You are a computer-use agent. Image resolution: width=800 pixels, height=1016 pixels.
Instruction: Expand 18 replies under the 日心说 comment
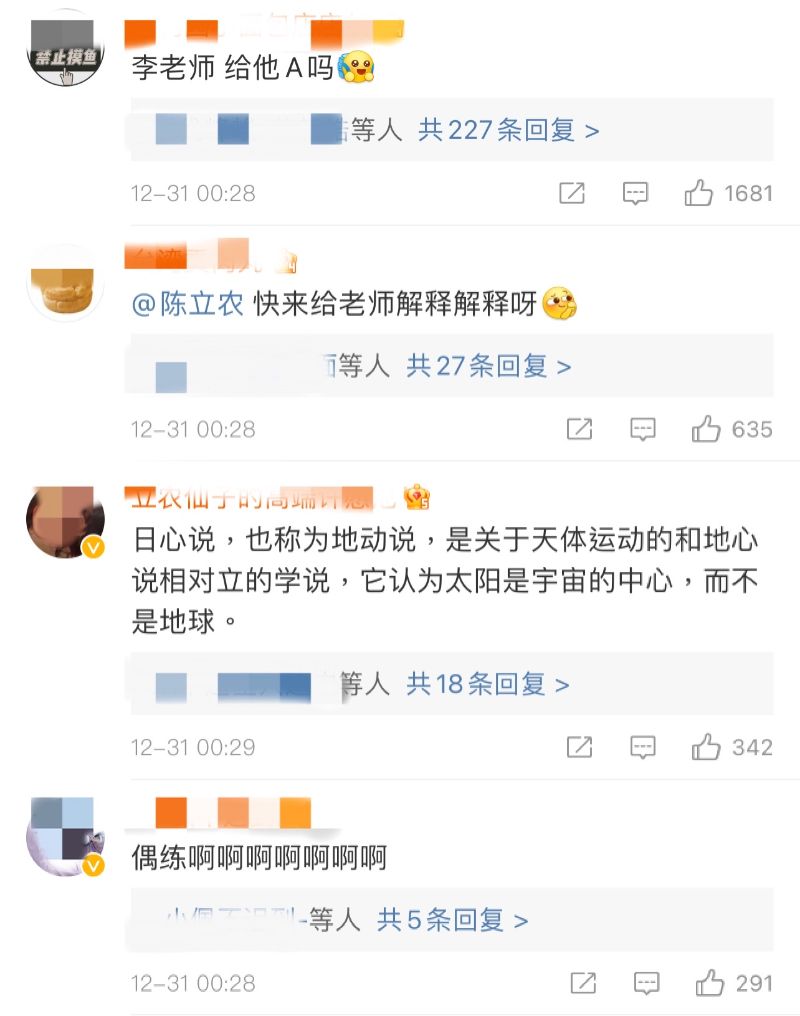pyautogui.click(x=487, y=684)
